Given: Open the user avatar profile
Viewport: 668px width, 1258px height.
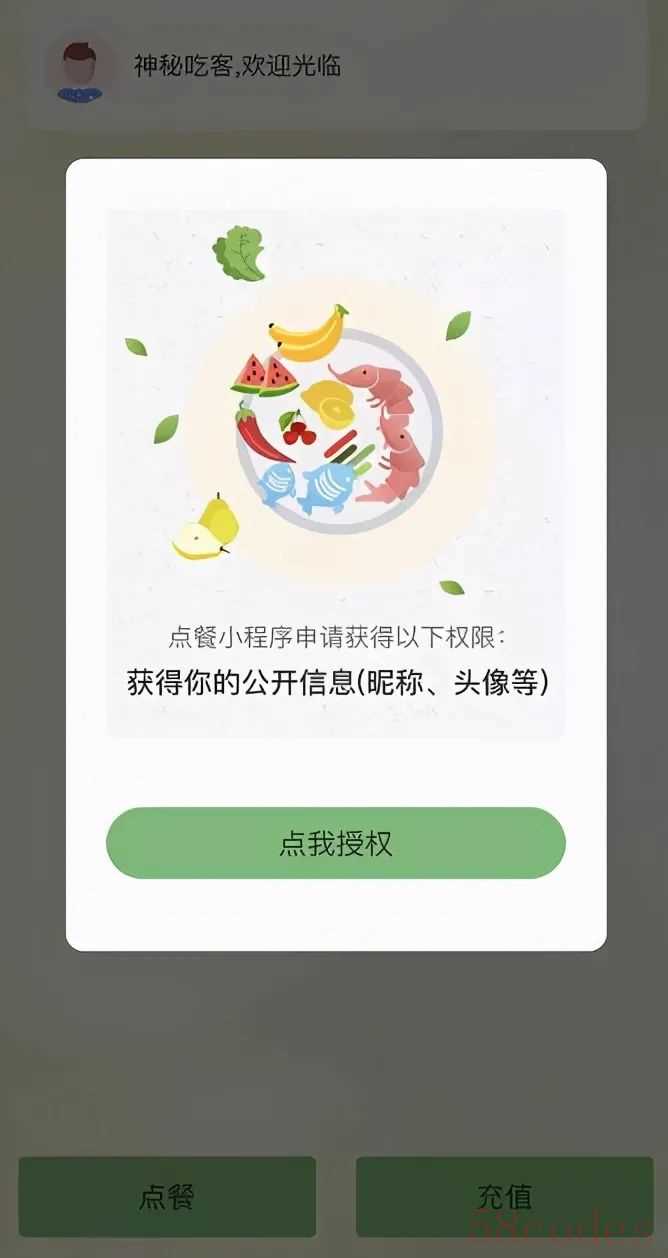Looking at the screenshot, I should click(x=80, y=69).
